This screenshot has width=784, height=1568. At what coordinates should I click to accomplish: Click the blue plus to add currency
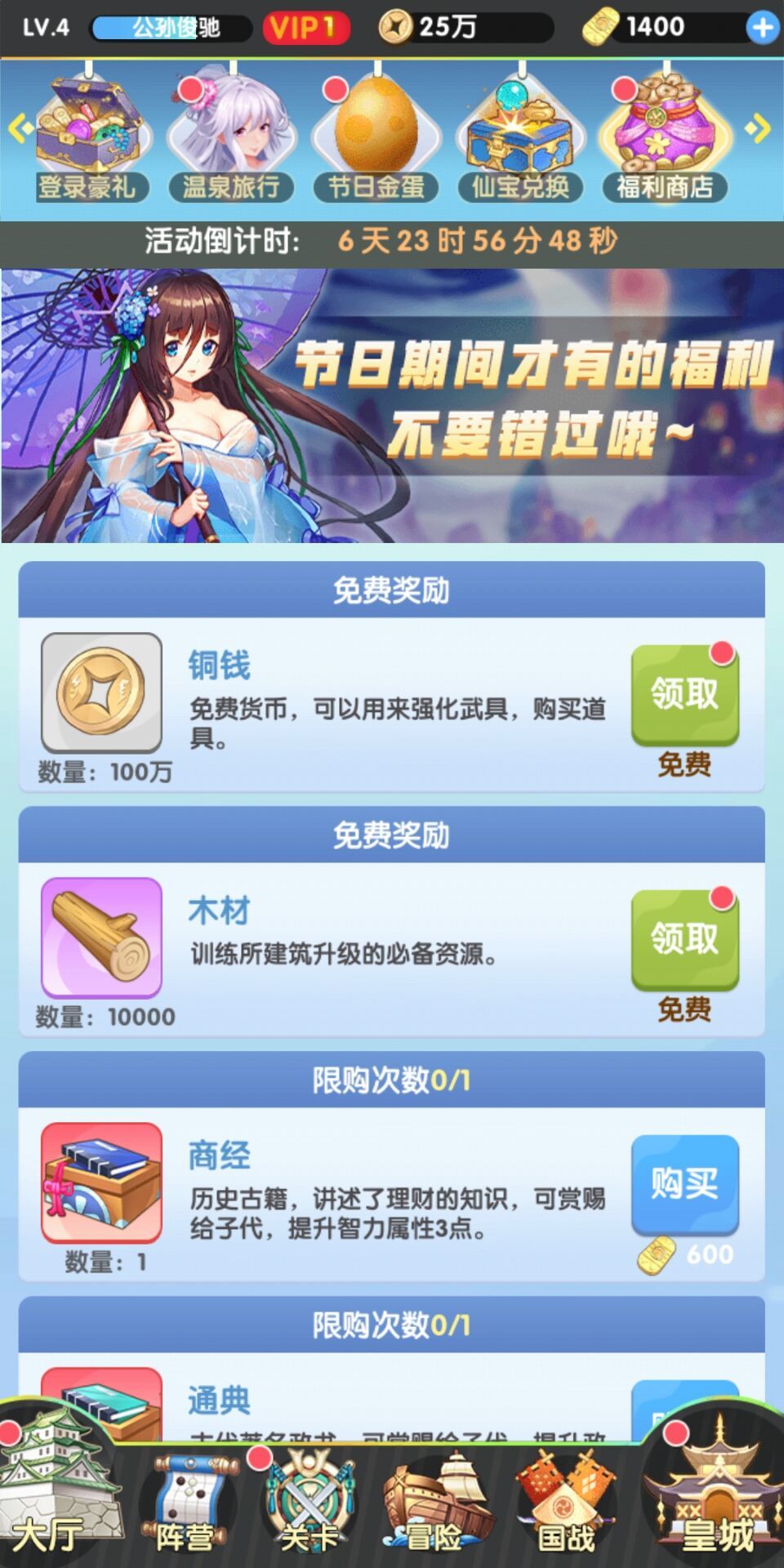[762, 27]
